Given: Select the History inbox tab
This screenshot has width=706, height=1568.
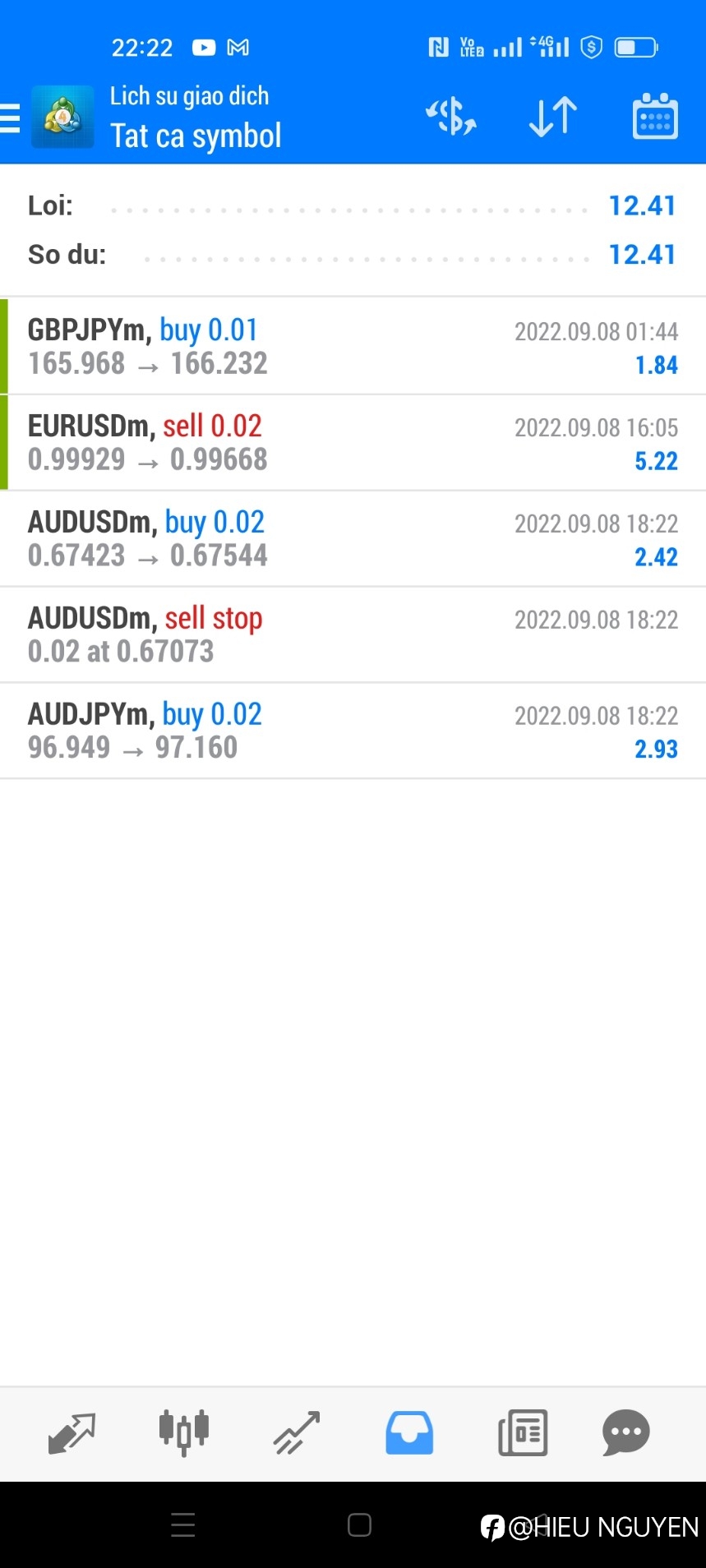Looking at the screenshot, I should 409,1433.
